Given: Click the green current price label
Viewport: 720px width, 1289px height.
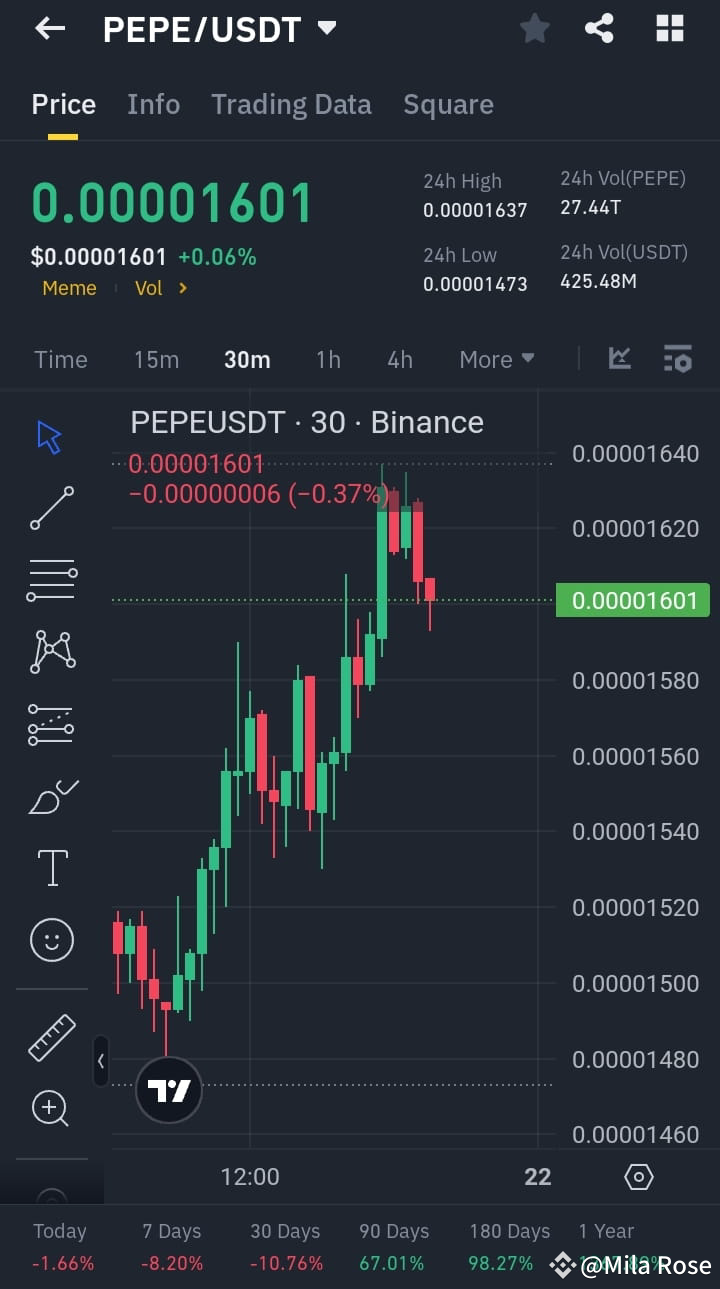Looking at the screenshot, I should coord(632,600).
